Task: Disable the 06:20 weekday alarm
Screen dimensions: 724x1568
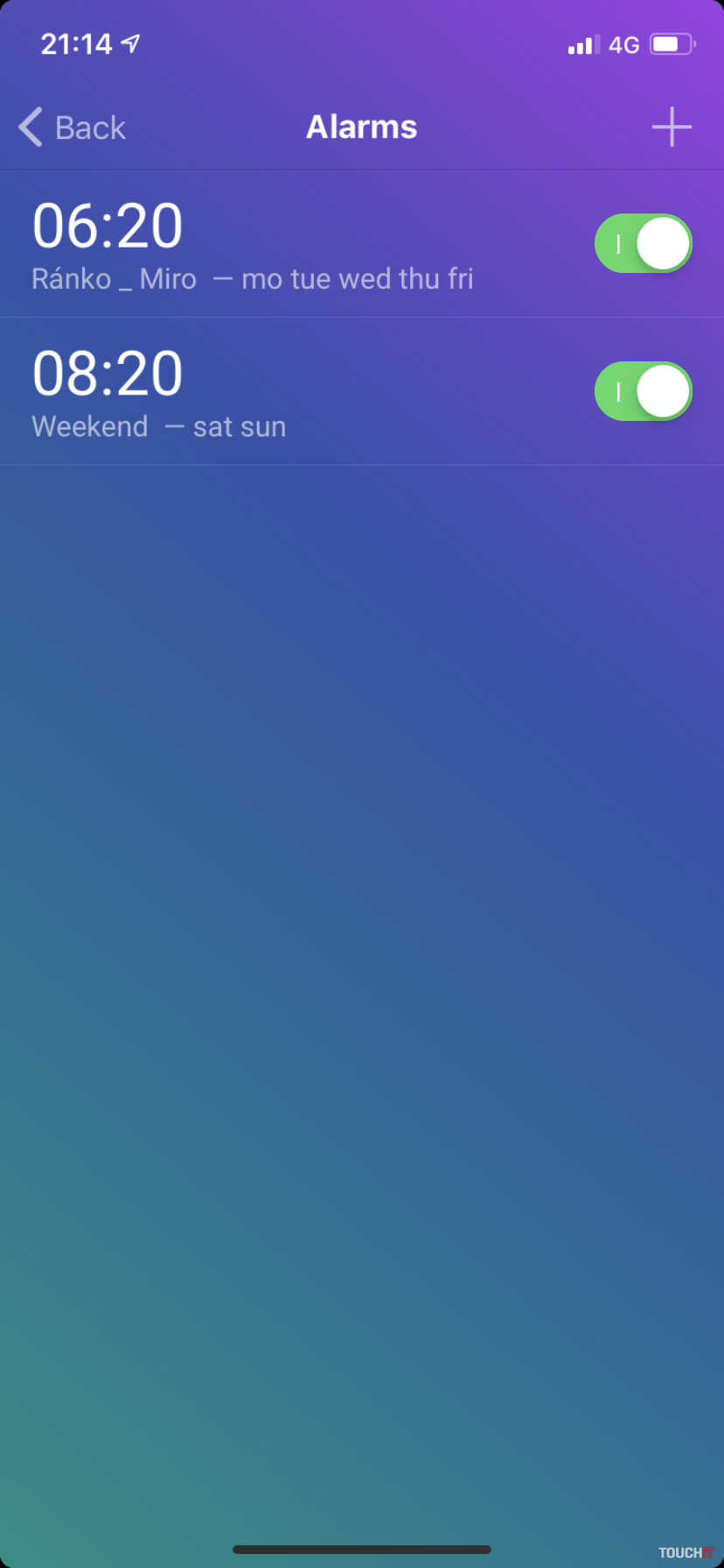Action: pos(644,244)
